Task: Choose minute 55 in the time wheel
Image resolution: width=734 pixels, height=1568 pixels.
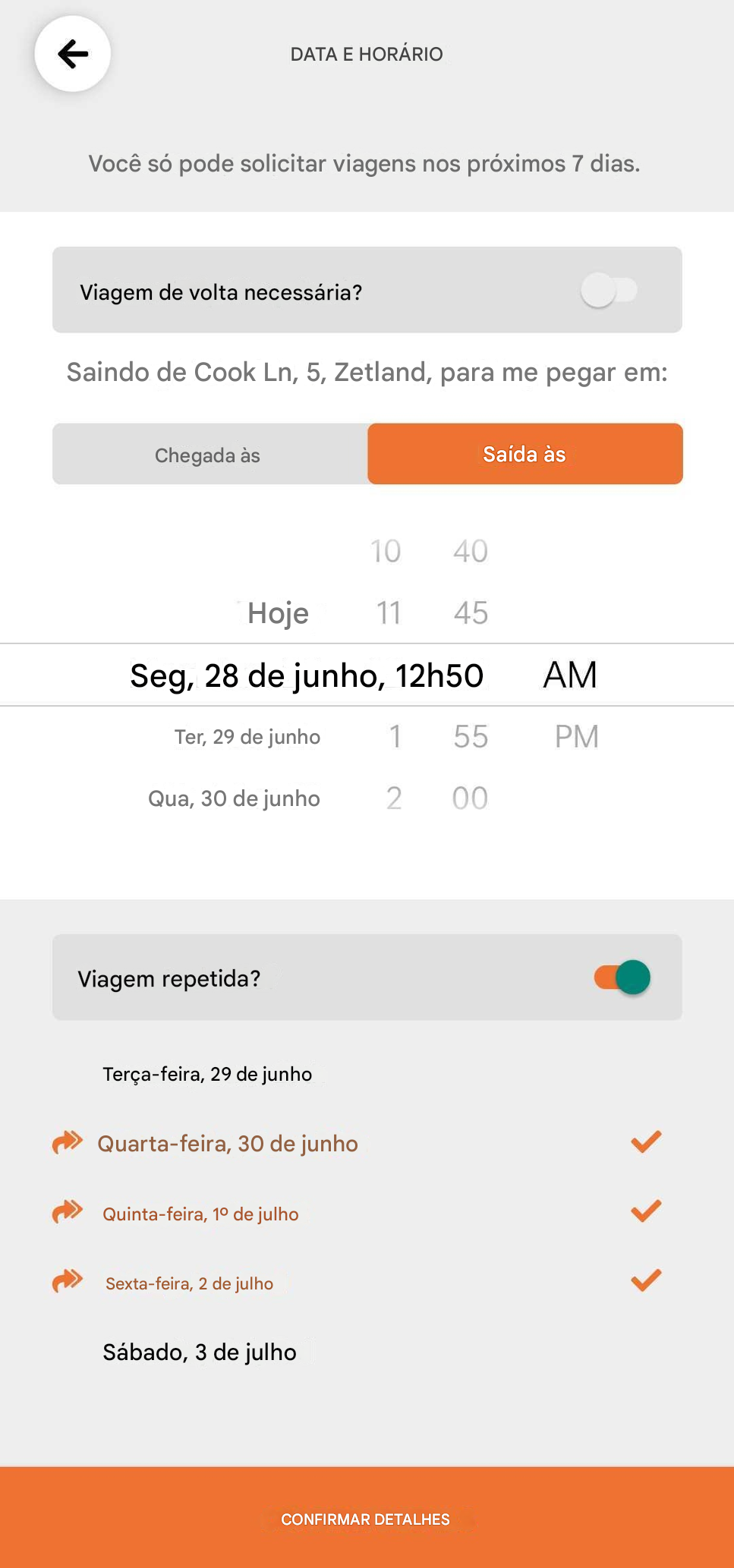Action: tap(470, 737)
